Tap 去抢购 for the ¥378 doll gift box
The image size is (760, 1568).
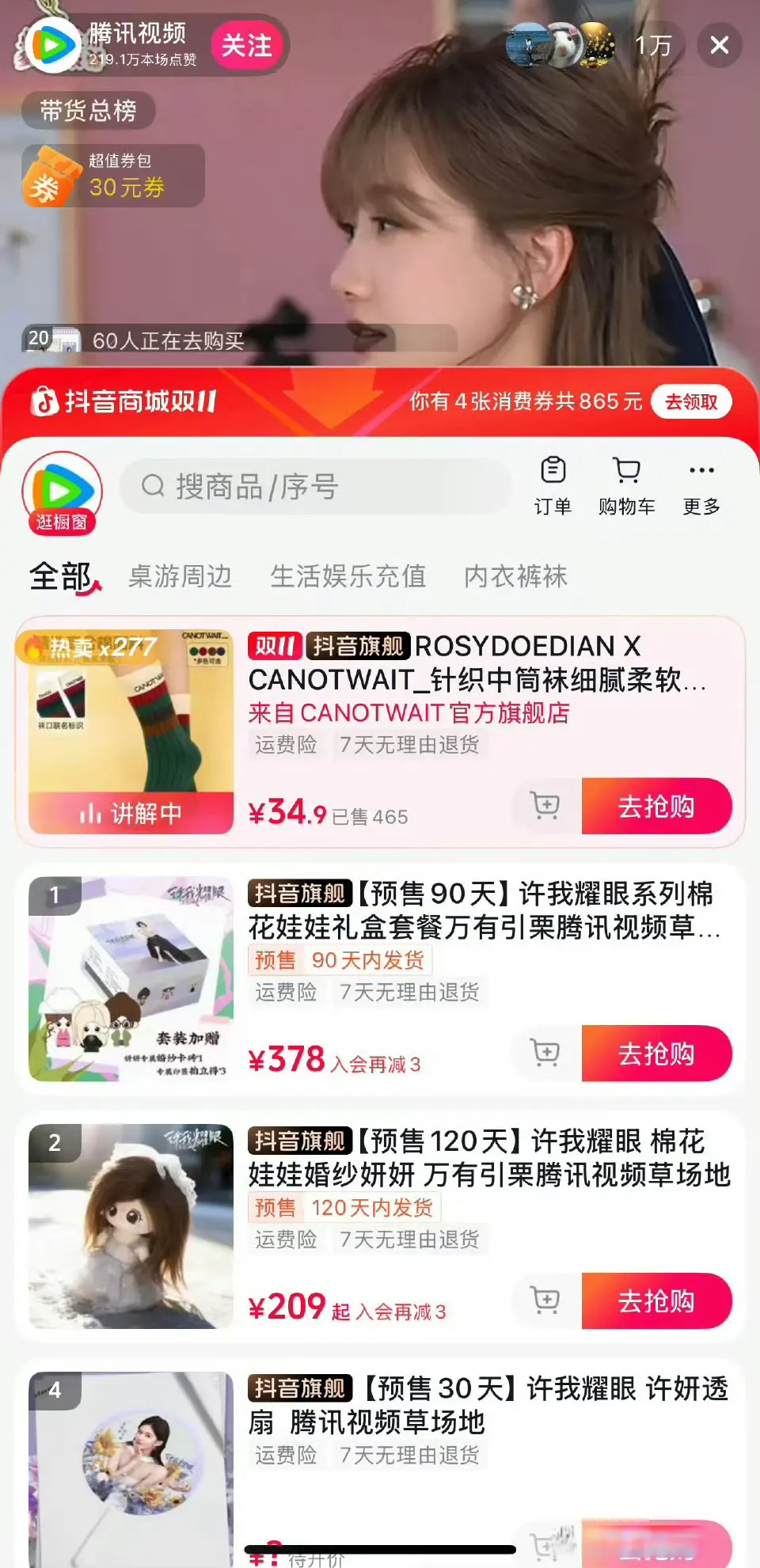click(656, 1054)
